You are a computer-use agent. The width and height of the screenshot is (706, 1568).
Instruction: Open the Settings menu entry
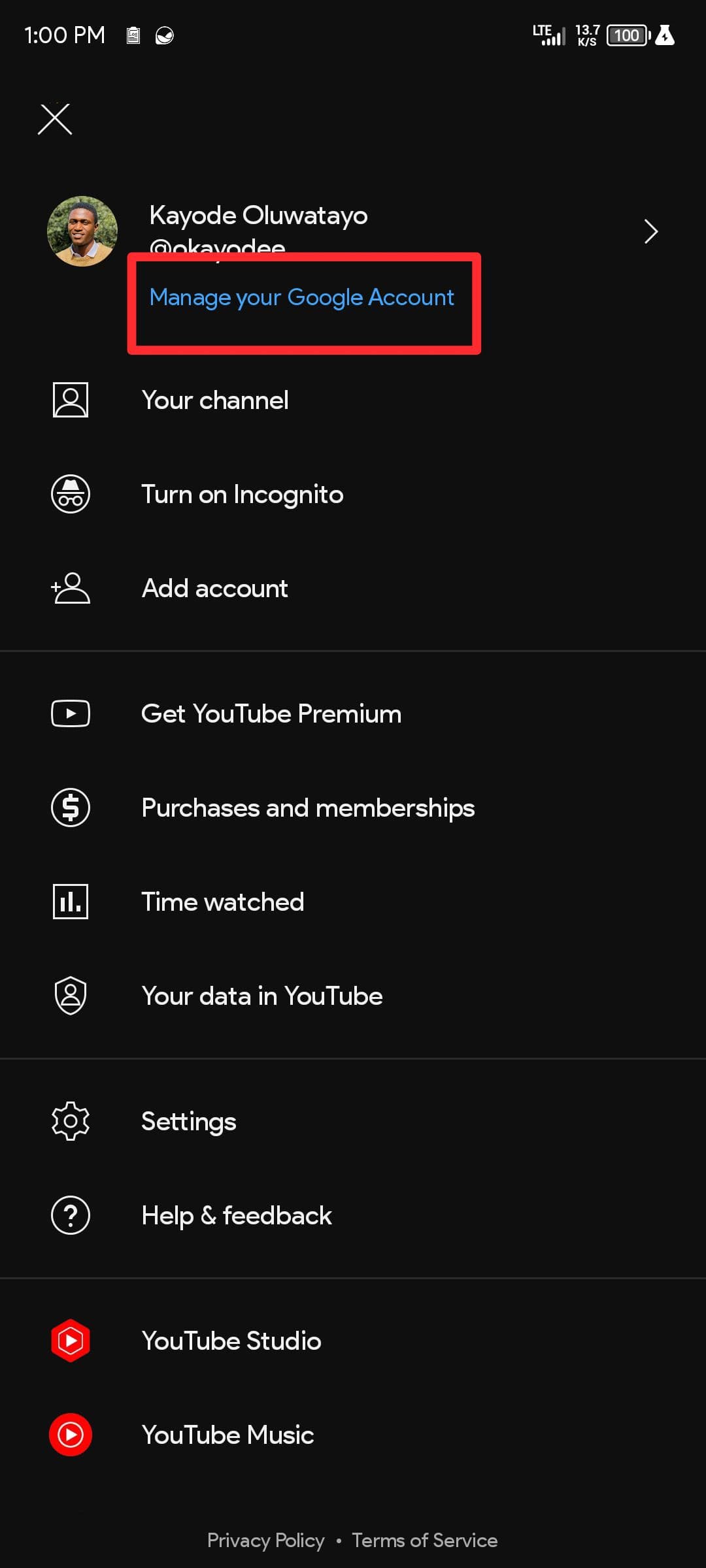pyautogui.click(x=188, y=1120)
